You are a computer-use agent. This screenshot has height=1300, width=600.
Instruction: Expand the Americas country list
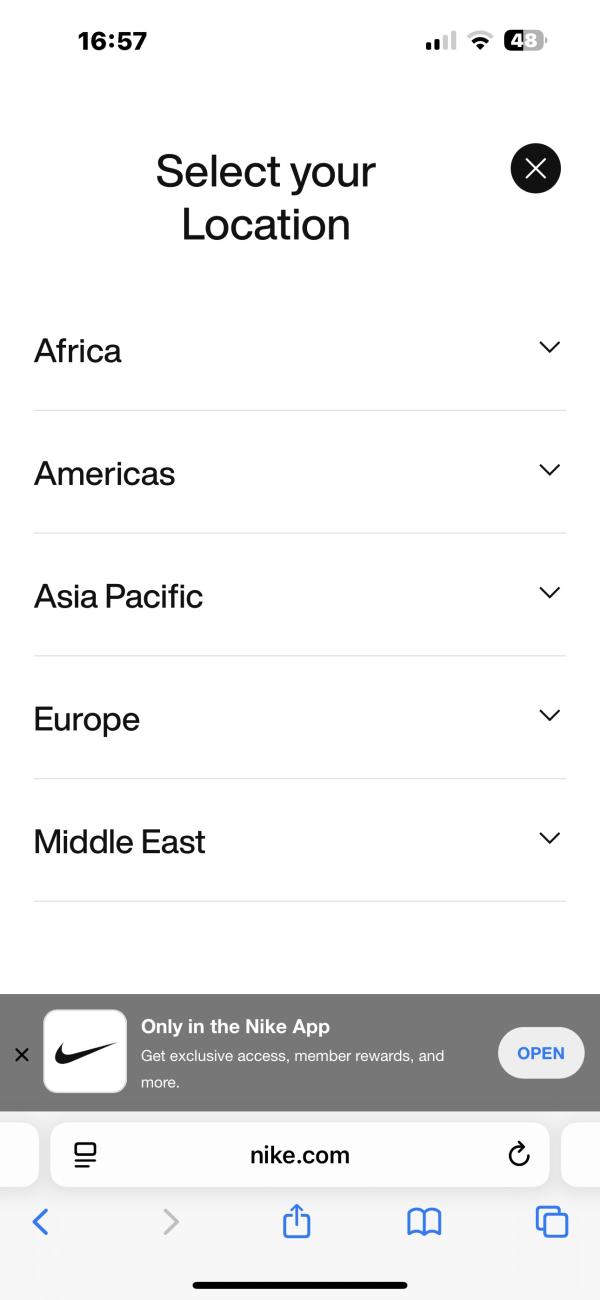click(x=300, y=472)
